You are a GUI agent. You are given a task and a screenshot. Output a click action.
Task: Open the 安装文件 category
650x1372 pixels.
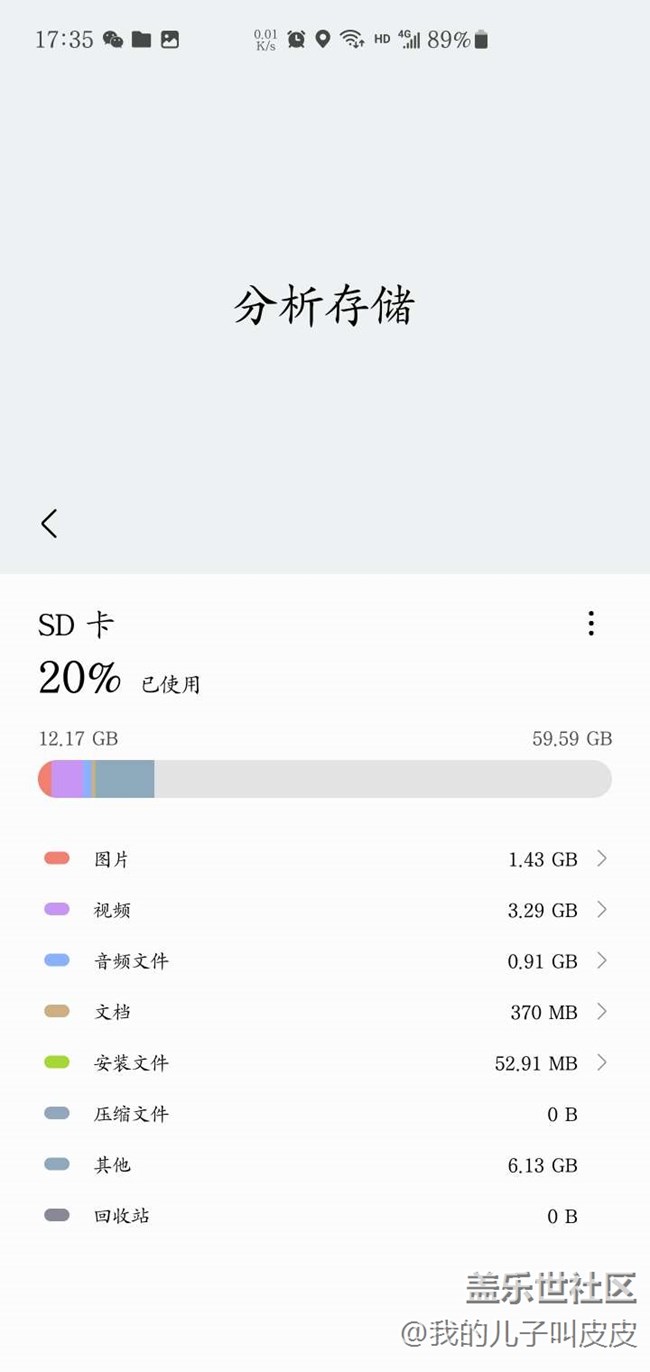(325, 1063)
